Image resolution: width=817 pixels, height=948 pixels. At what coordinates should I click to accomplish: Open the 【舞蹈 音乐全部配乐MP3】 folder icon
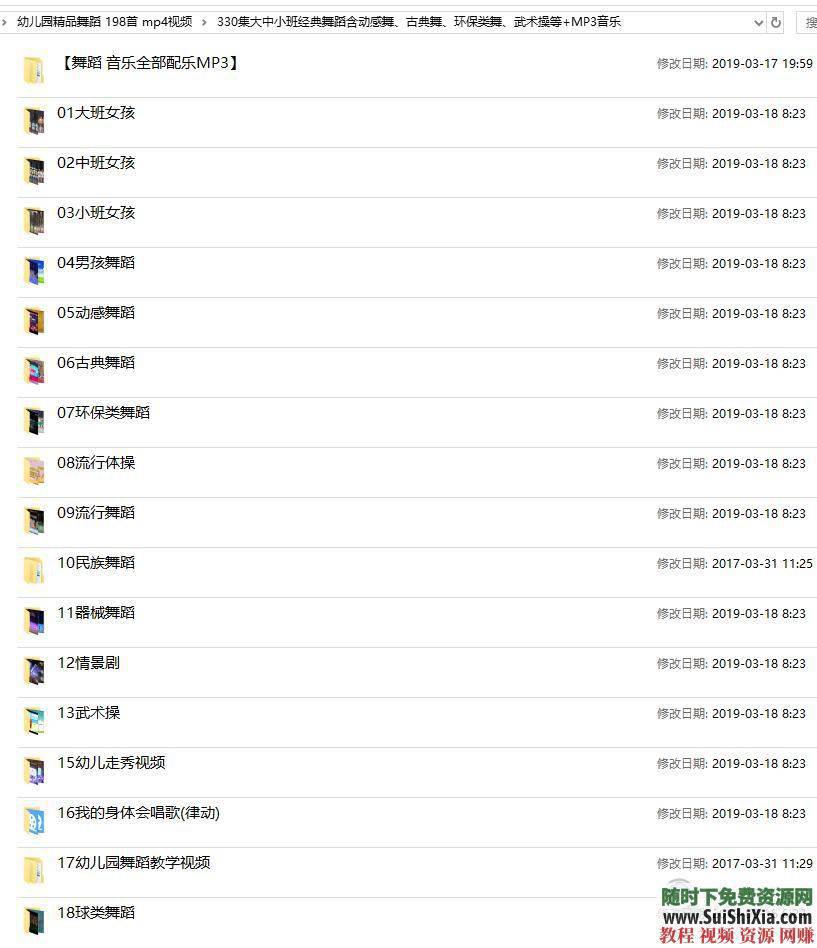(34, 69)
